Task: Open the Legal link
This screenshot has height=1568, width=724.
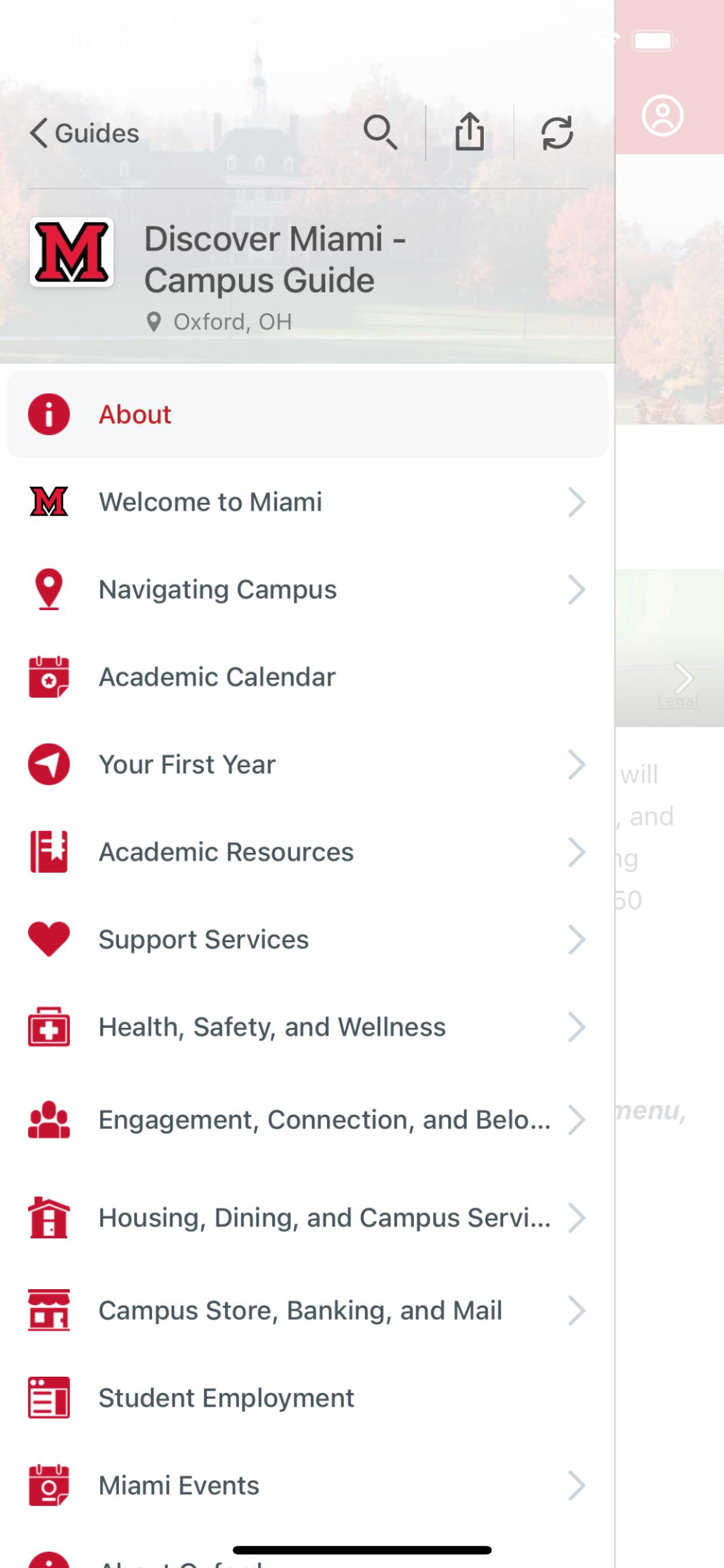Action: [x=677, y=701]
